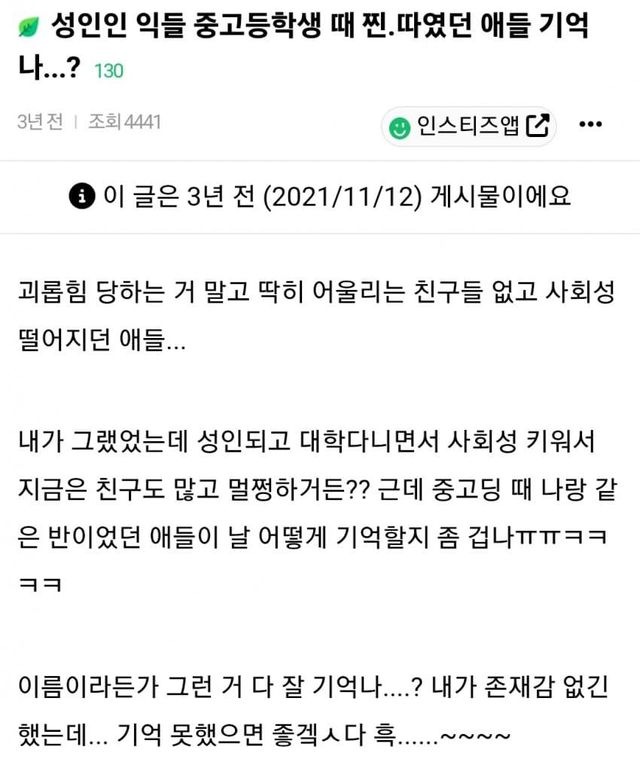Open the three-dot overflow menu

pos(591,125)
